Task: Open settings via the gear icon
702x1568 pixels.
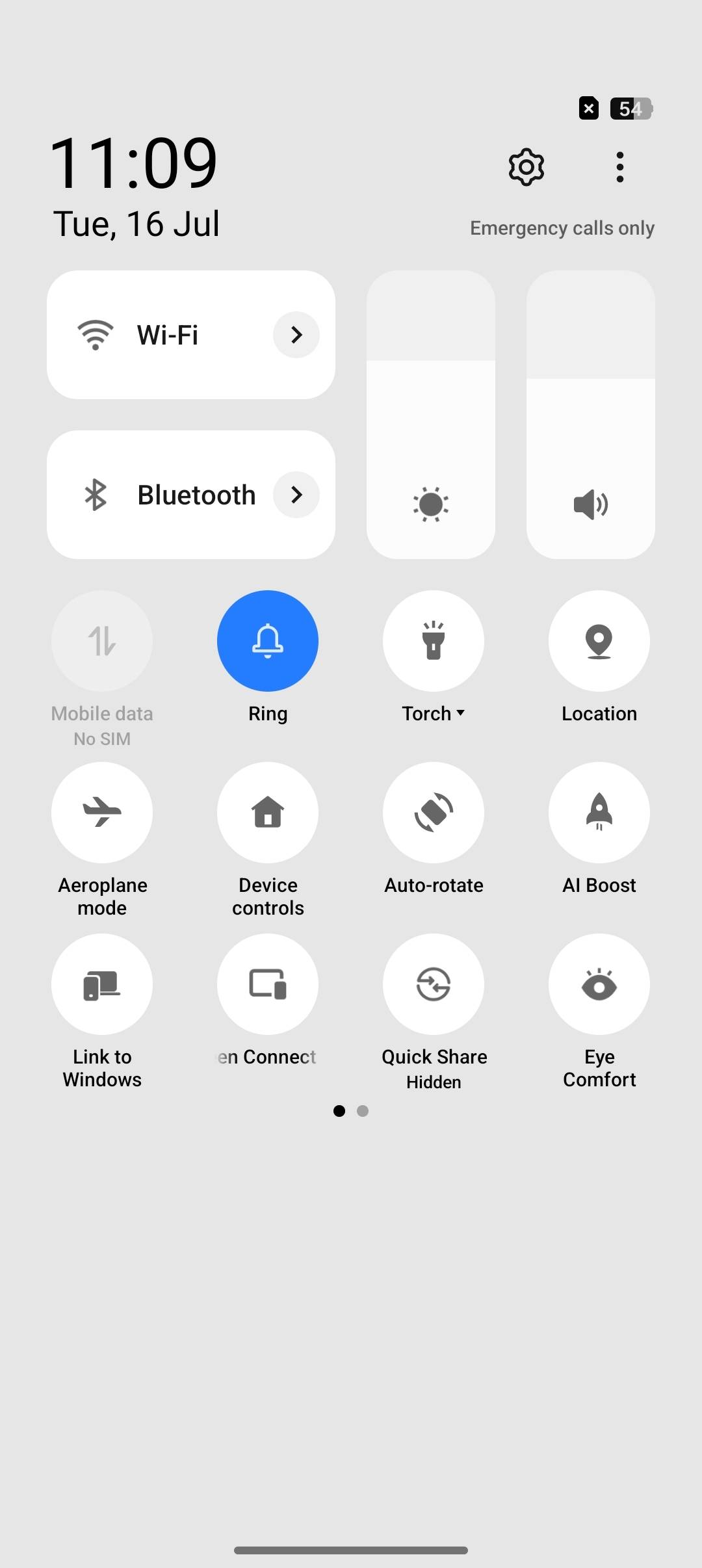Action: point(526,167)
